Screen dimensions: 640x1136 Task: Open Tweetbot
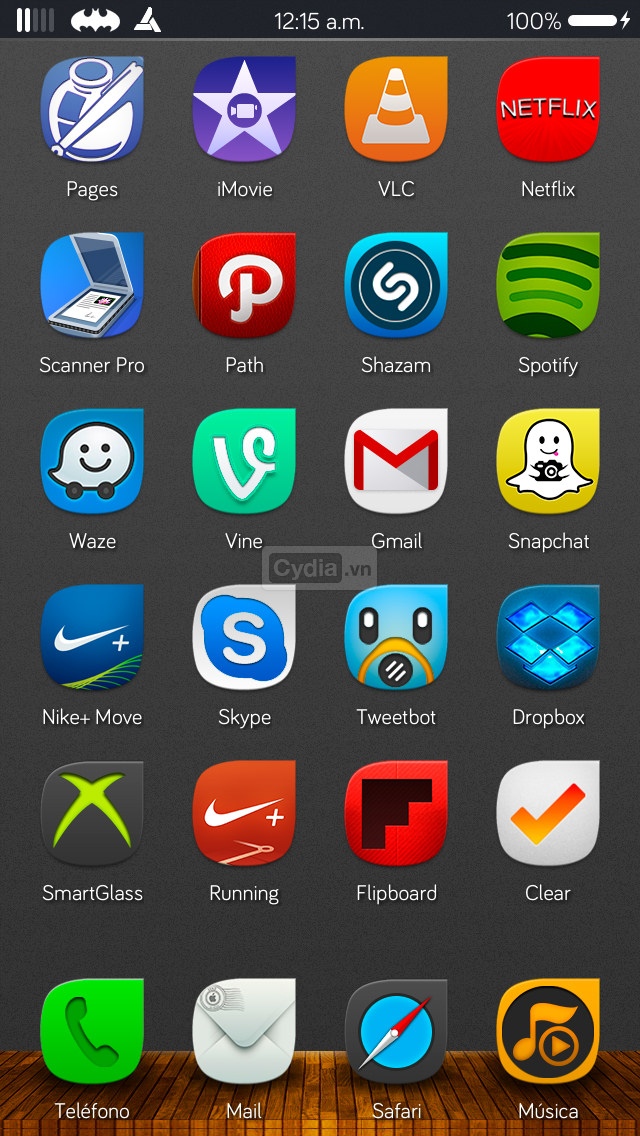[x=396, y=638]
